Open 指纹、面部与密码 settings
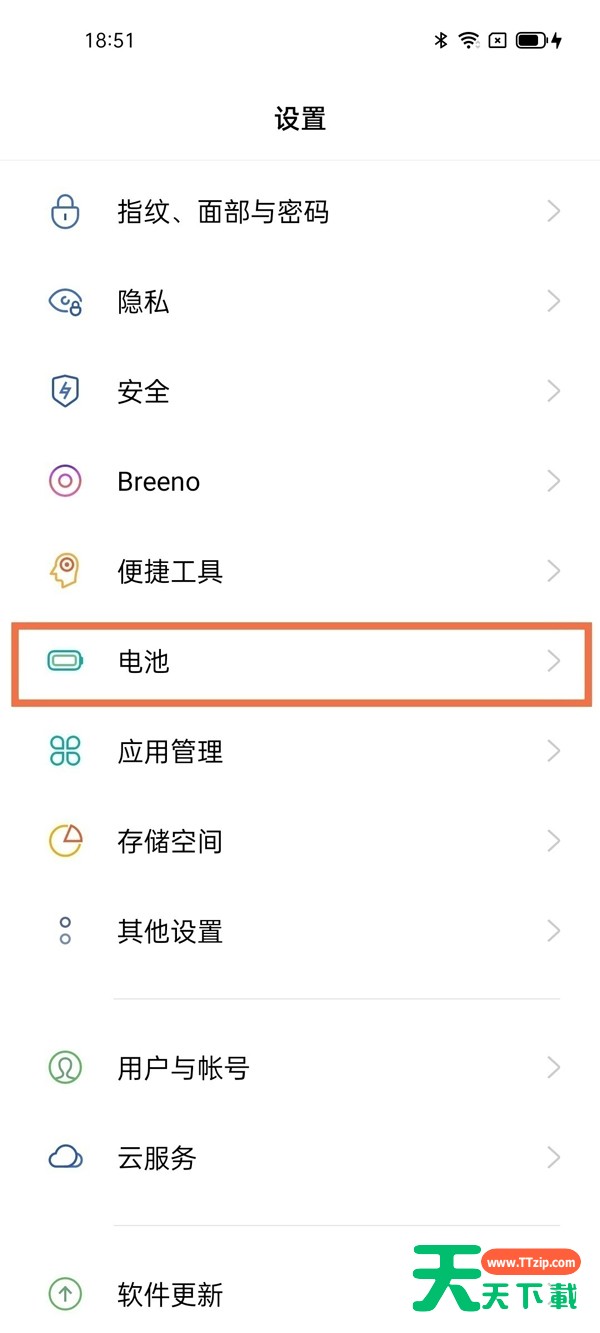This screenshot has width=600, height=1333. (x=300, y=212)
